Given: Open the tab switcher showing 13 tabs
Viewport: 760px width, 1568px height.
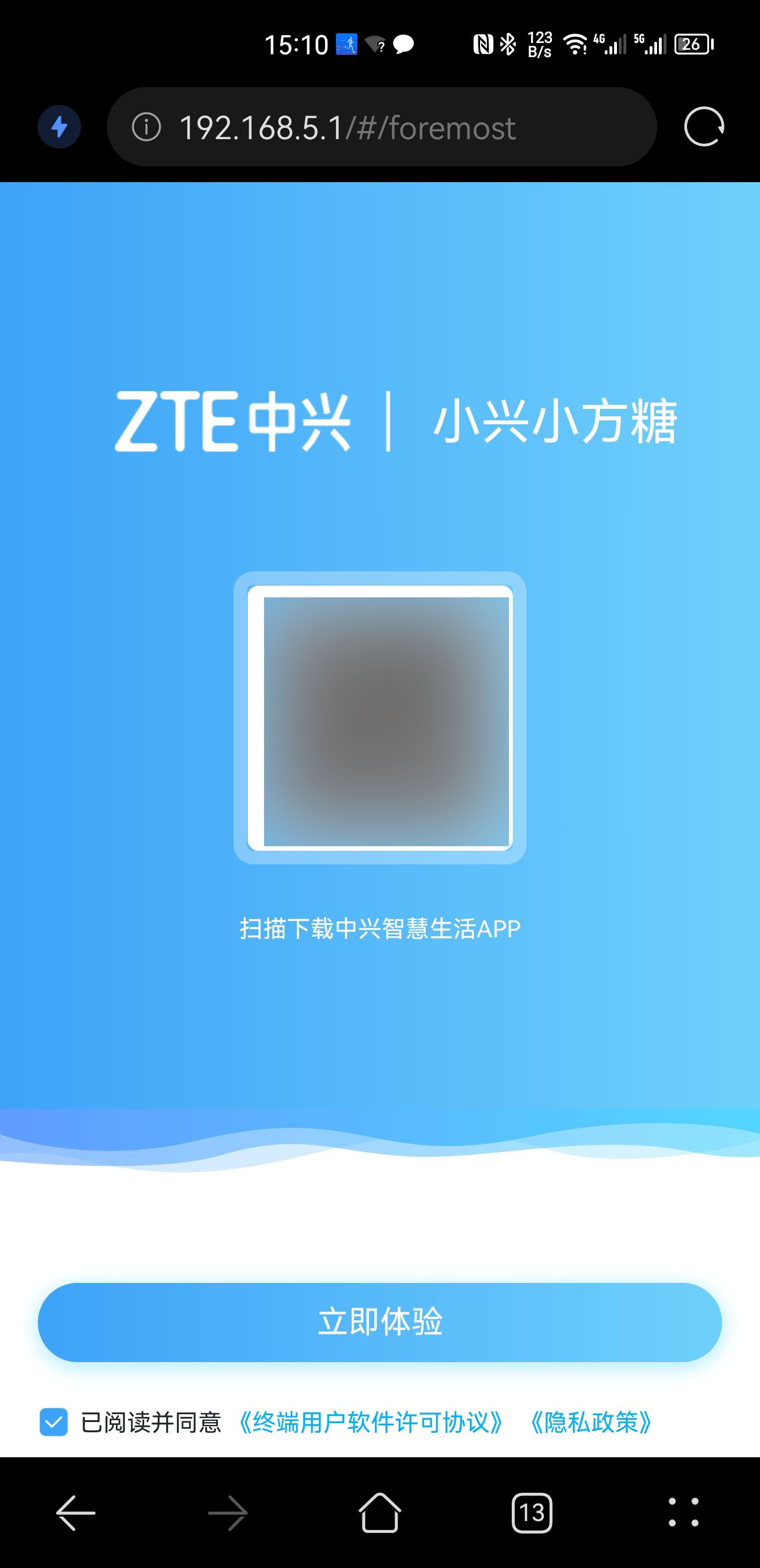Looking at the screenshot, I should tap(532, 1513).
